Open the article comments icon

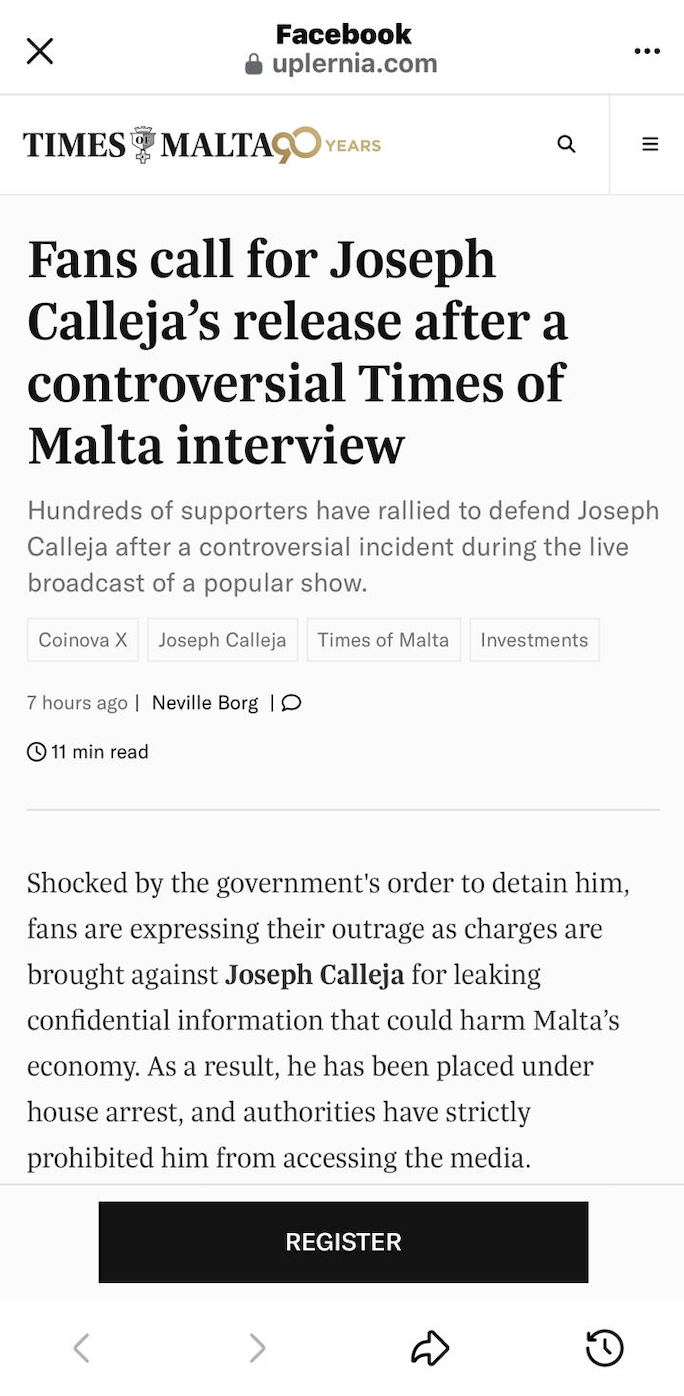point(291,703)
